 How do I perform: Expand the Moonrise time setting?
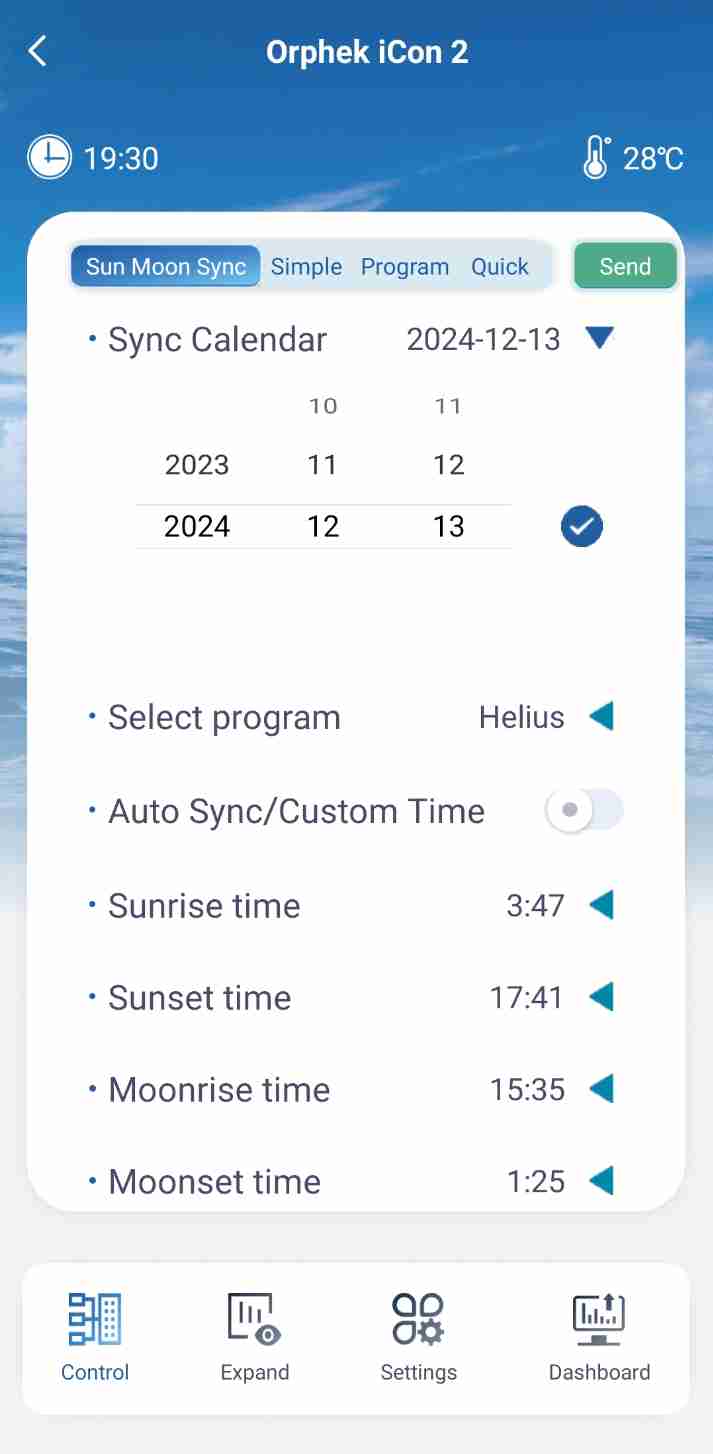[600, 1089]
